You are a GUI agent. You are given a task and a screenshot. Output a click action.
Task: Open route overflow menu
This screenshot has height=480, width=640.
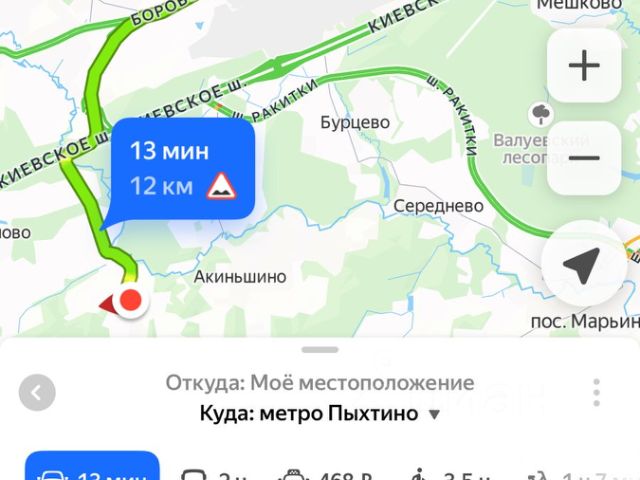596,392
